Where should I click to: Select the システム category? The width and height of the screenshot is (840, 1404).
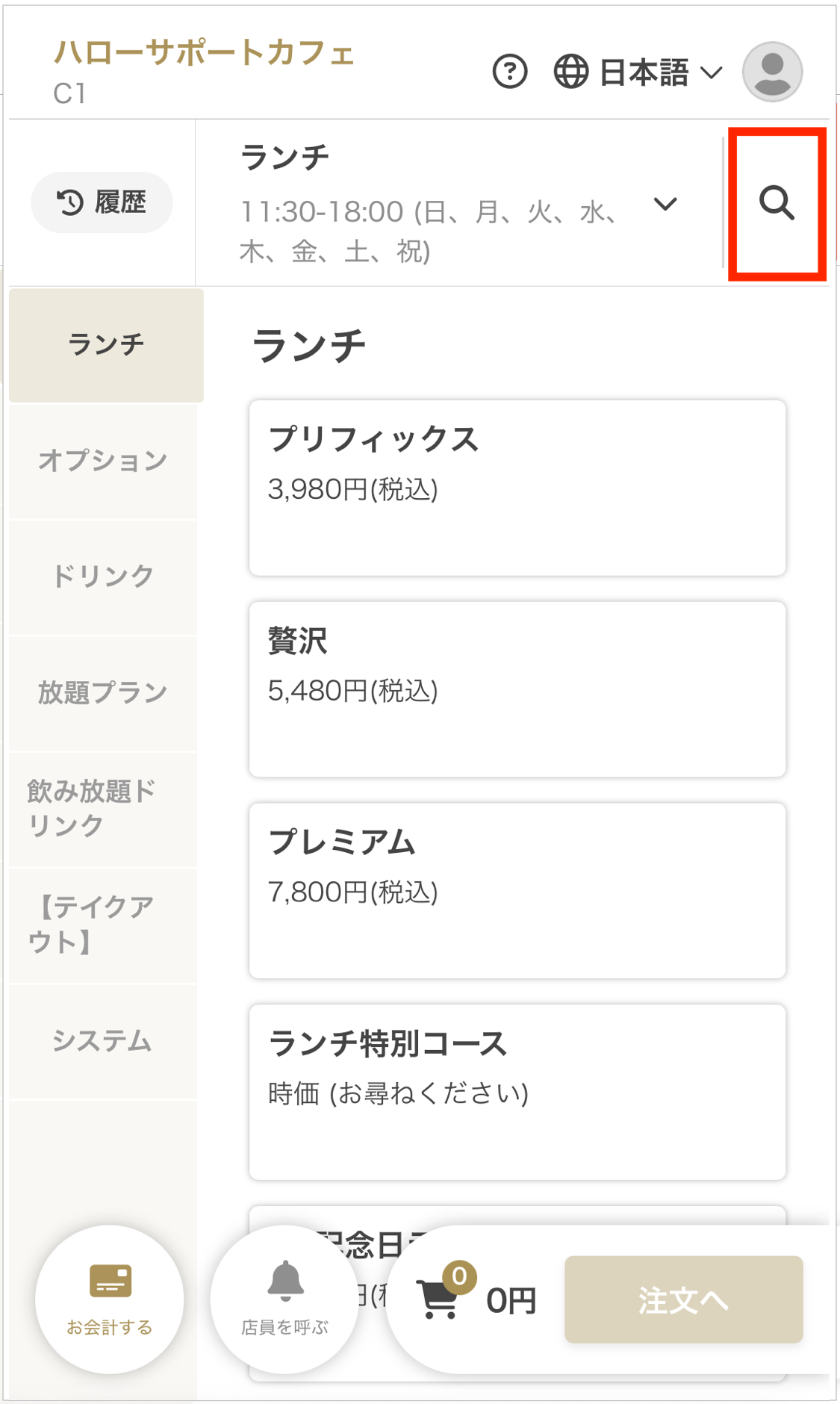click(103, 1042)
